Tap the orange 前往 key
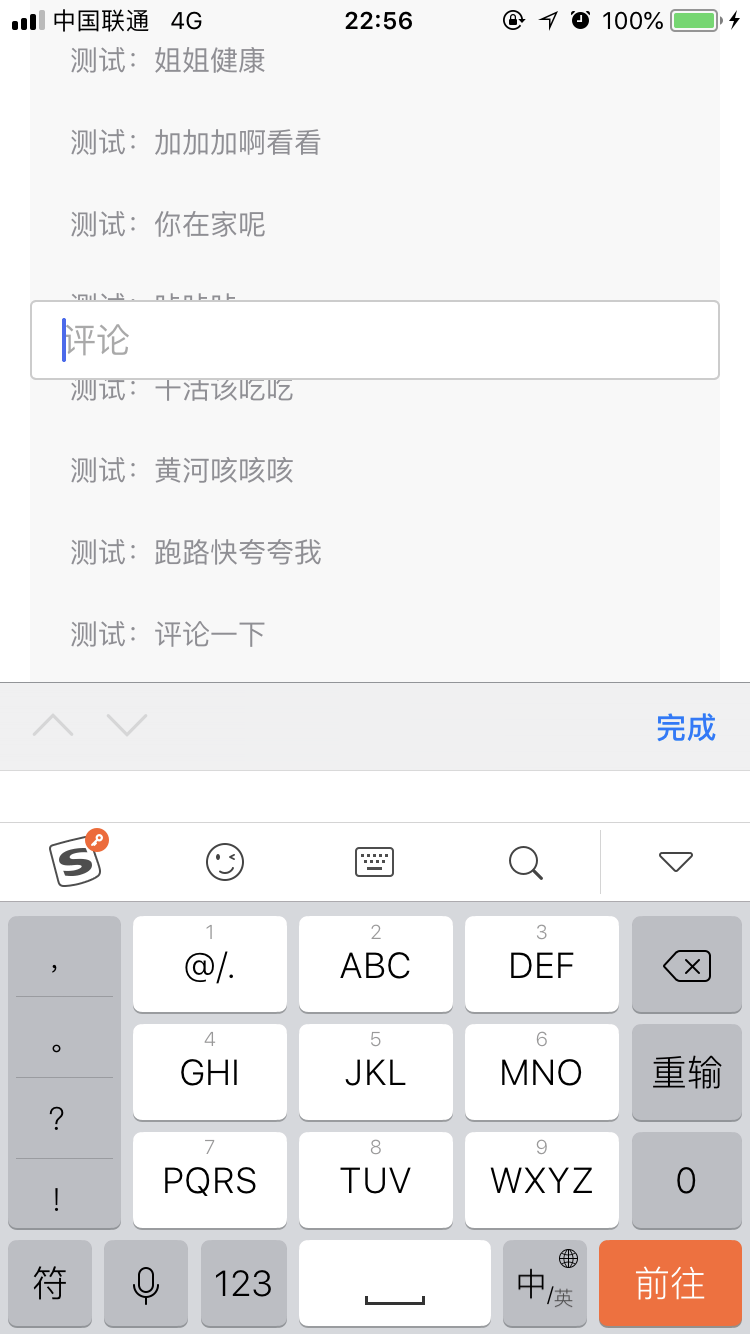This screenshot has width=750, height=1334. [671, 1283]
